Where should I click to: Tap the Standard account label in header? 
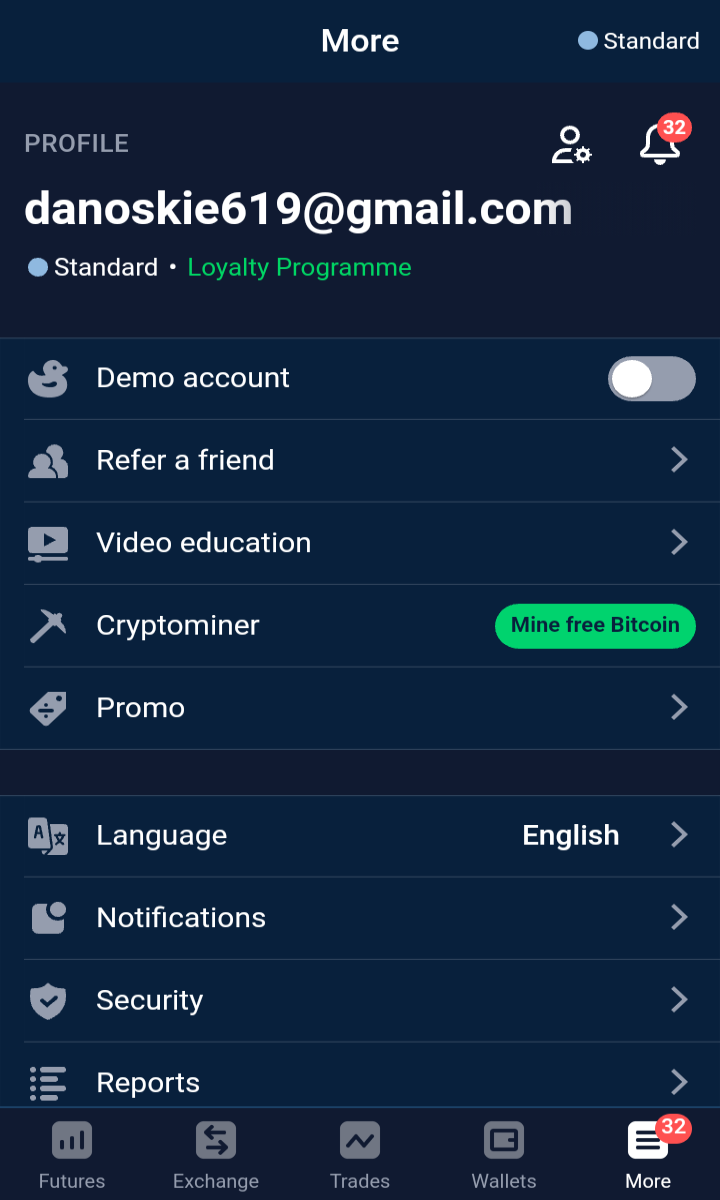639,41
